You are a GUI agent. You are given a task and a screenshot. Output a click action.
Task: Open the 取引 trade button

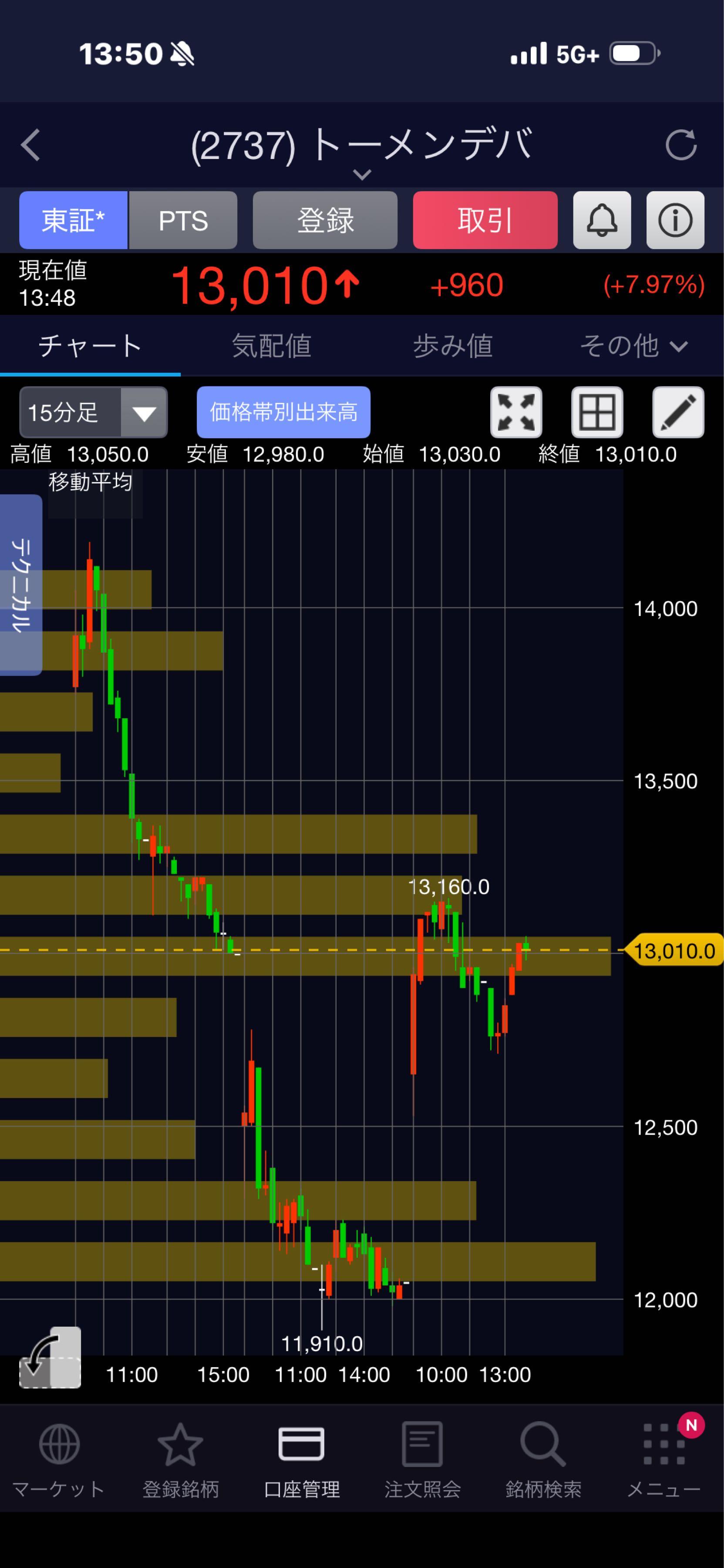[485, 220]
